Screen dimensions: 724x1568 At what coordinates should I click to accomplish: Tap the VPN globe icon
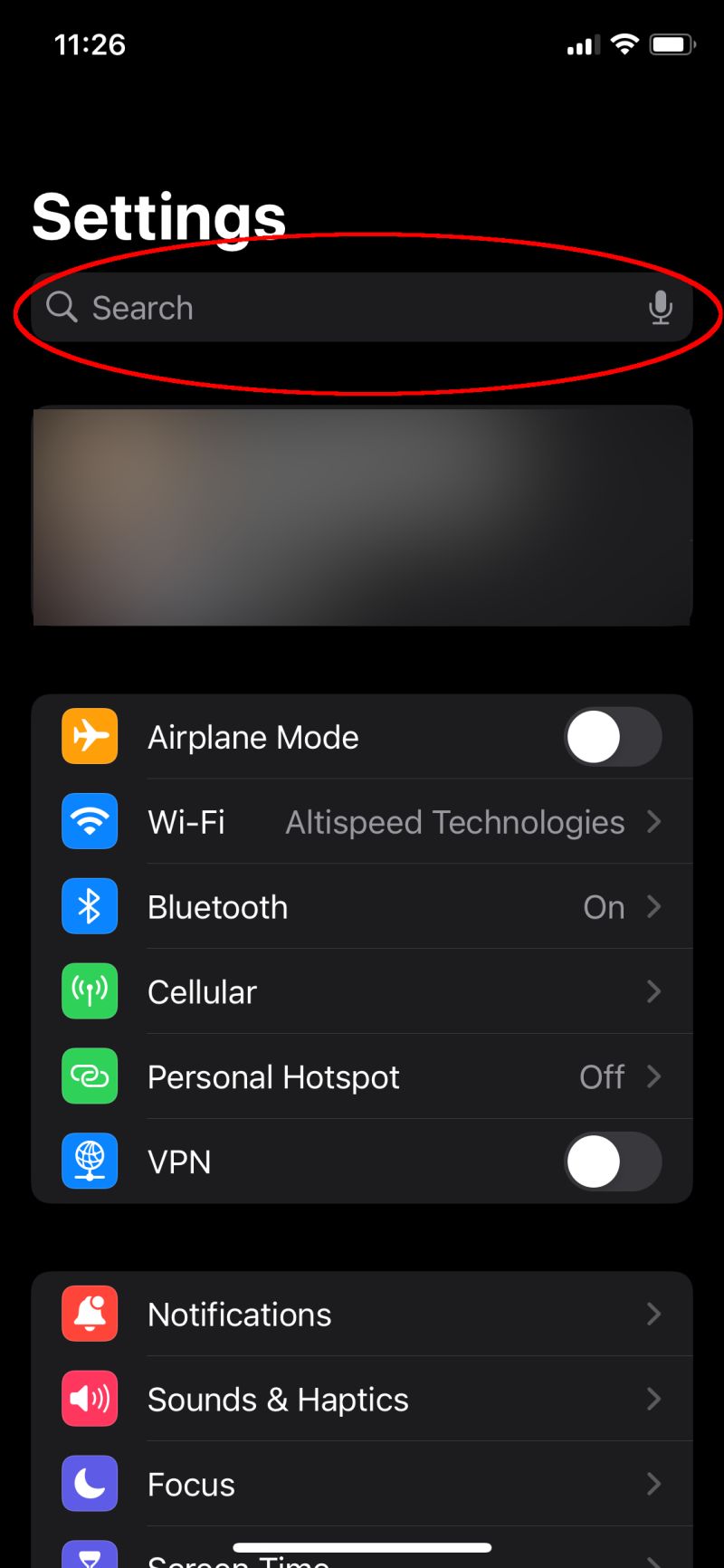(x=90, y=1162)
